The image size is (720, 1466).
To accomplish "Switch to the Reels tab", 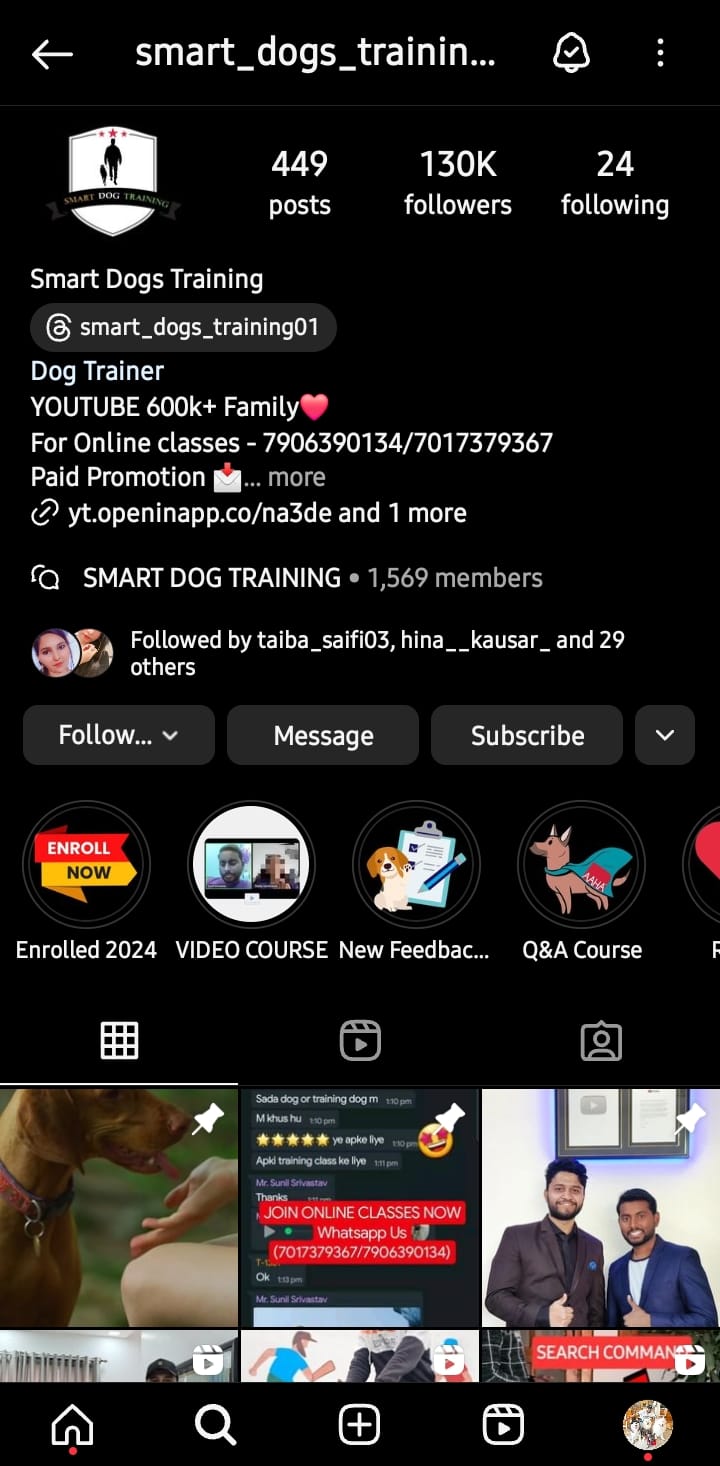I will click(x=360, y=1041).
